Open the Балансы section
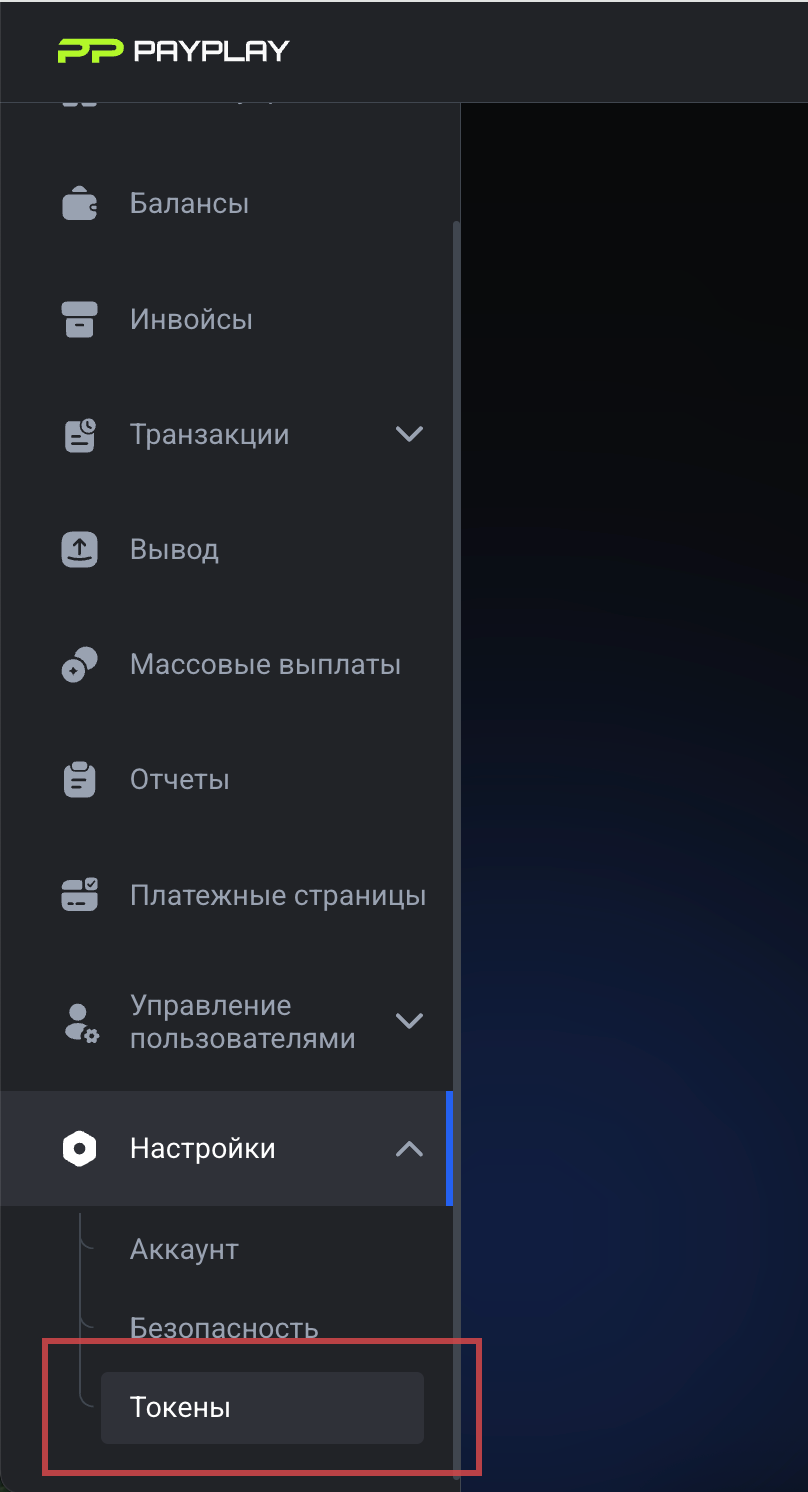Image resolution: width=808 pixels, height=1492 pixels. 189,204
